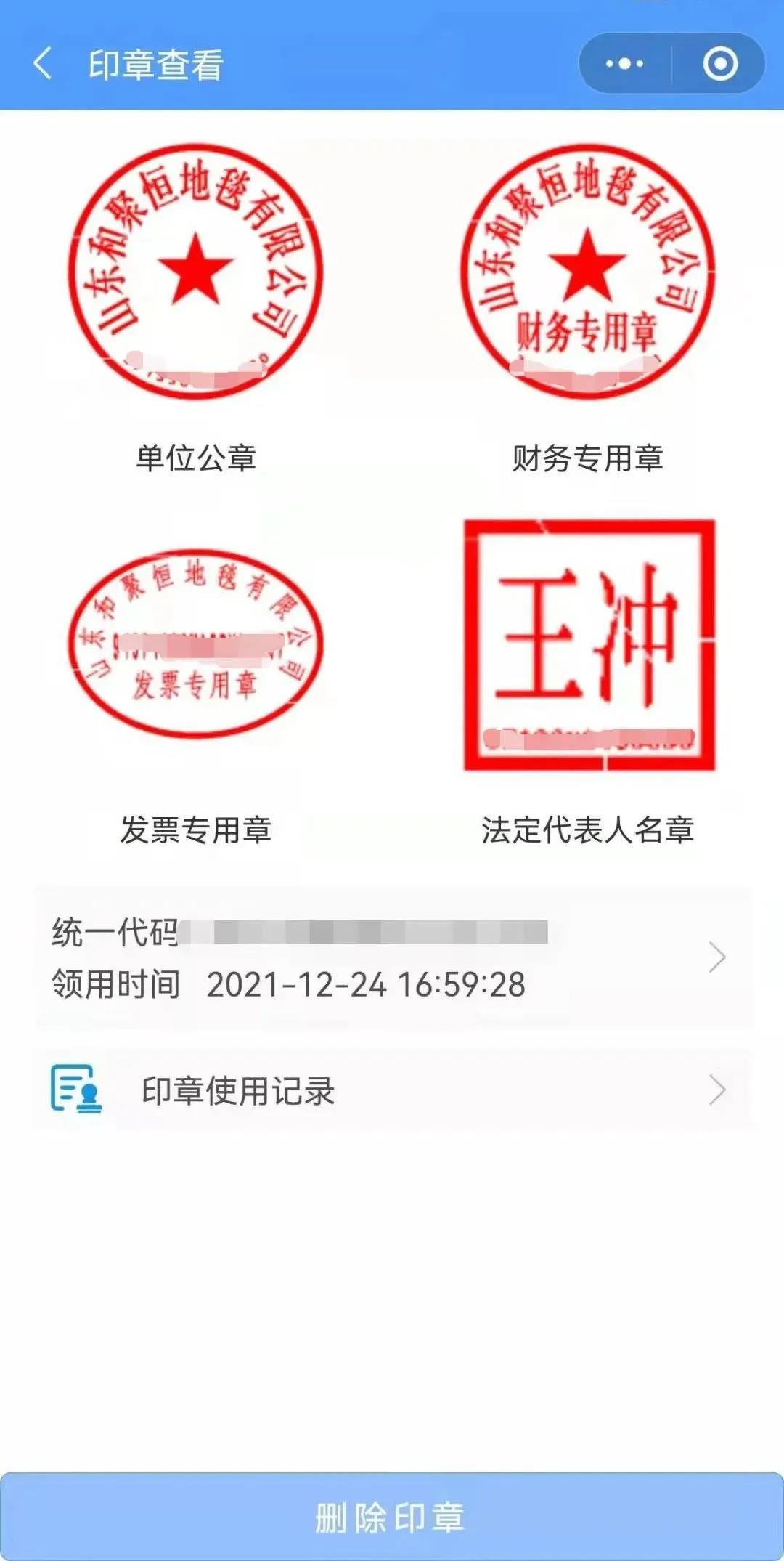The image size is (784, 1561).
Task: Tap the 删除印章 button
Action: (x=392, y=1517)
